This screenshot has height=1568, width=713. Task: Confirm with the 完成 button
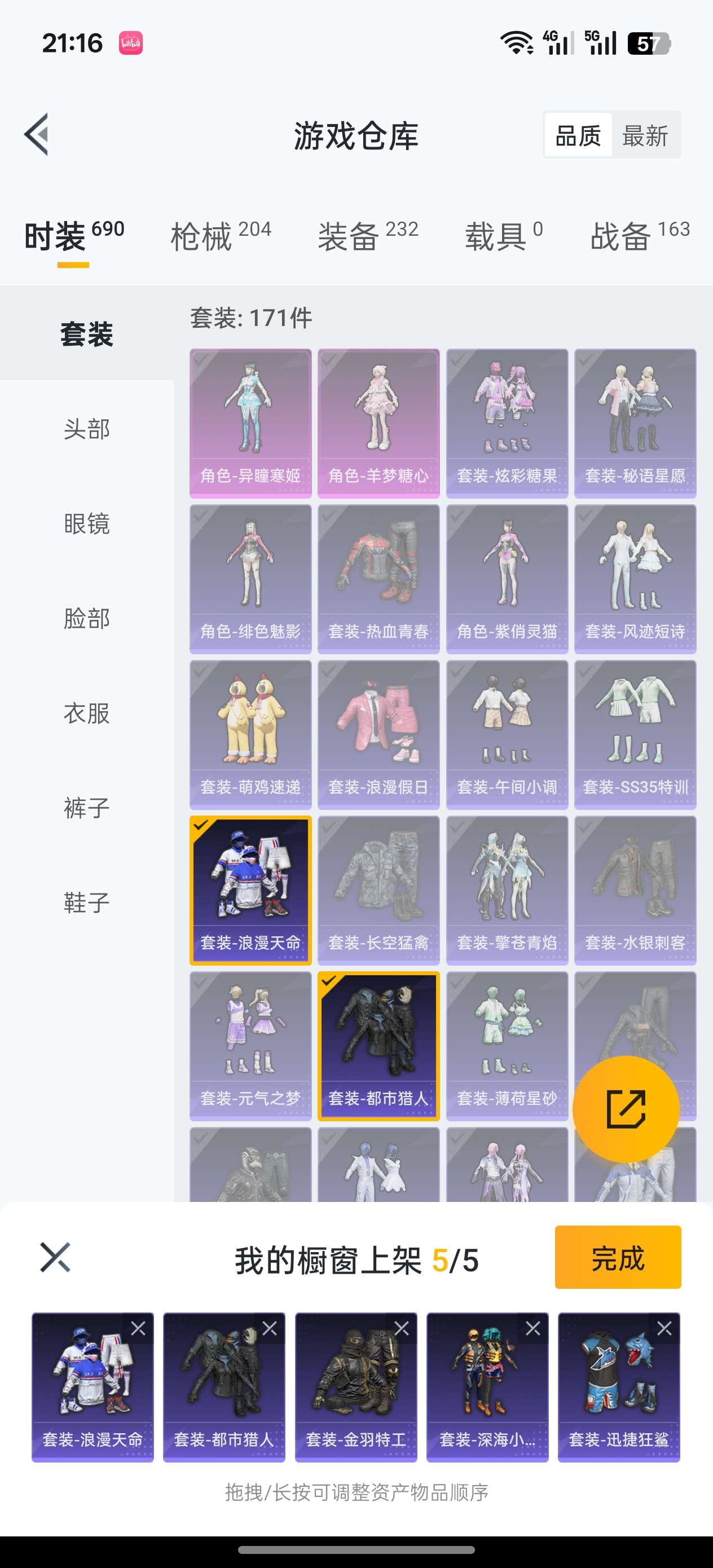click(618, 1258)
